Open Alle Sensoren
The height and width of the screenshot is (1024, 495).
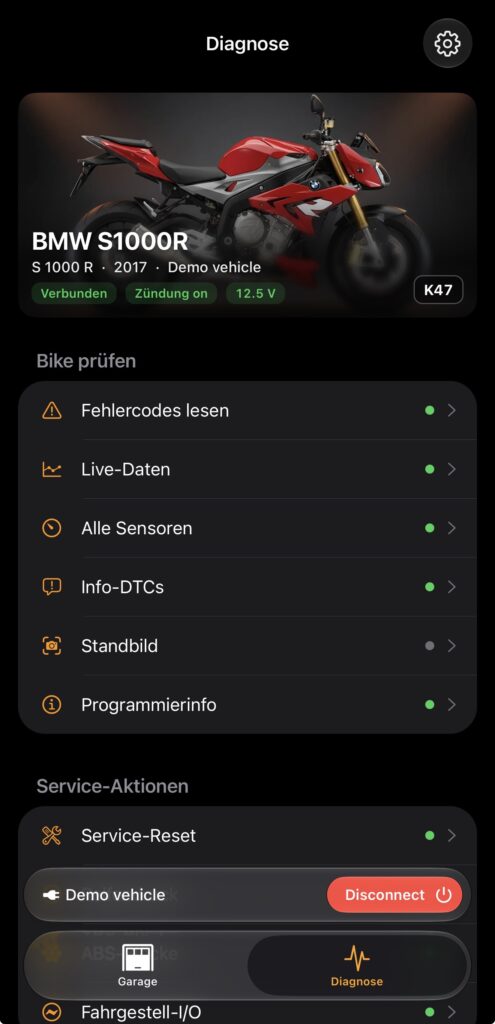coord(248,528)
